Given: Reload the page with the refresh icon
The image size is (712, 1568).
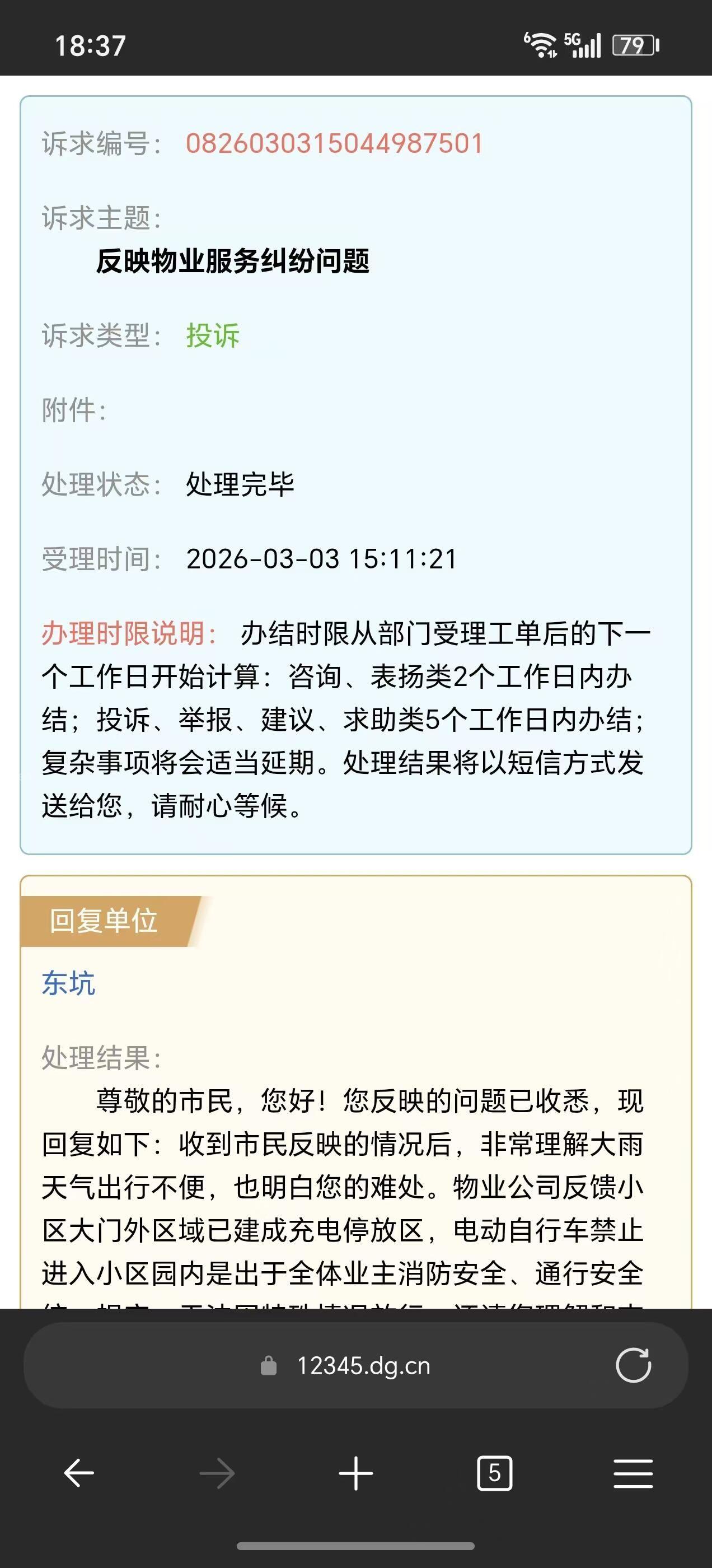Looking at the screenshot, I should [633, 1366].
